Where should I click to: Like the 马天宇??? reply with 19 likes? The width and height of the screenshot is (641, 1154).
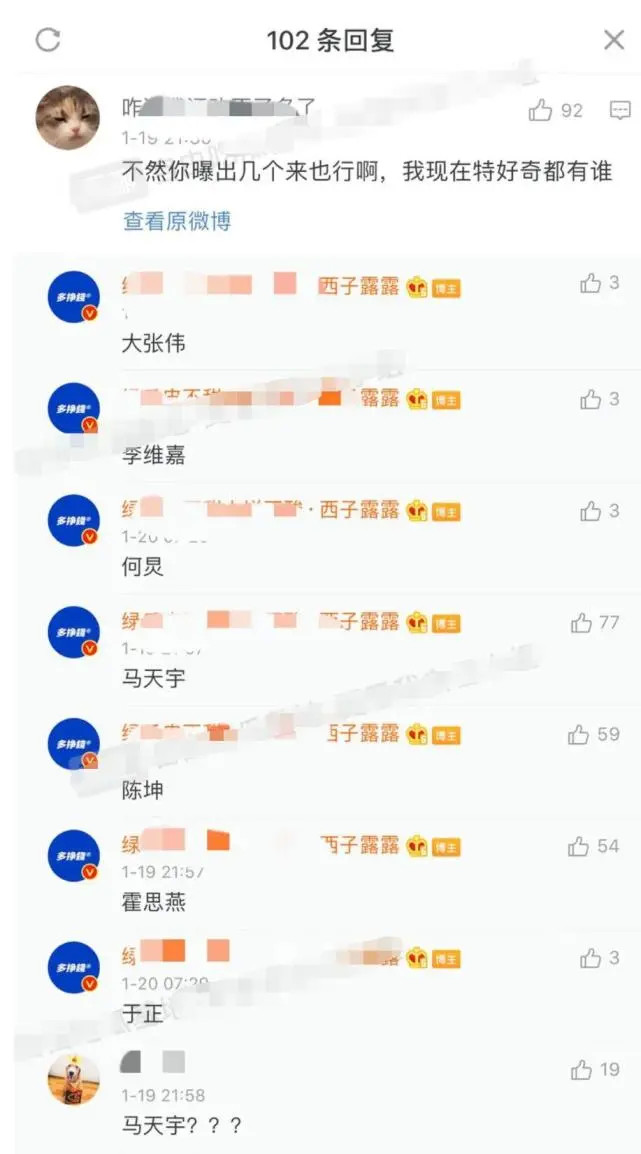[x=582, y=1071]
